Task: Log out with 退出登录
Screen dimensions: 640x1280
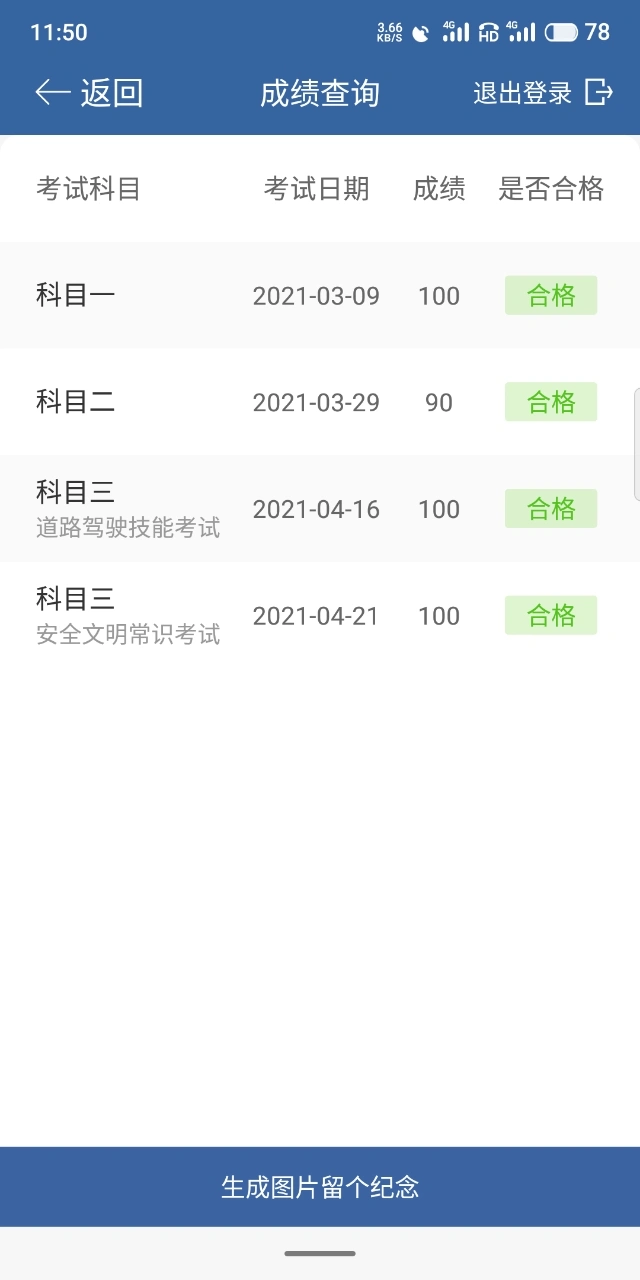Action: point(543,93)
